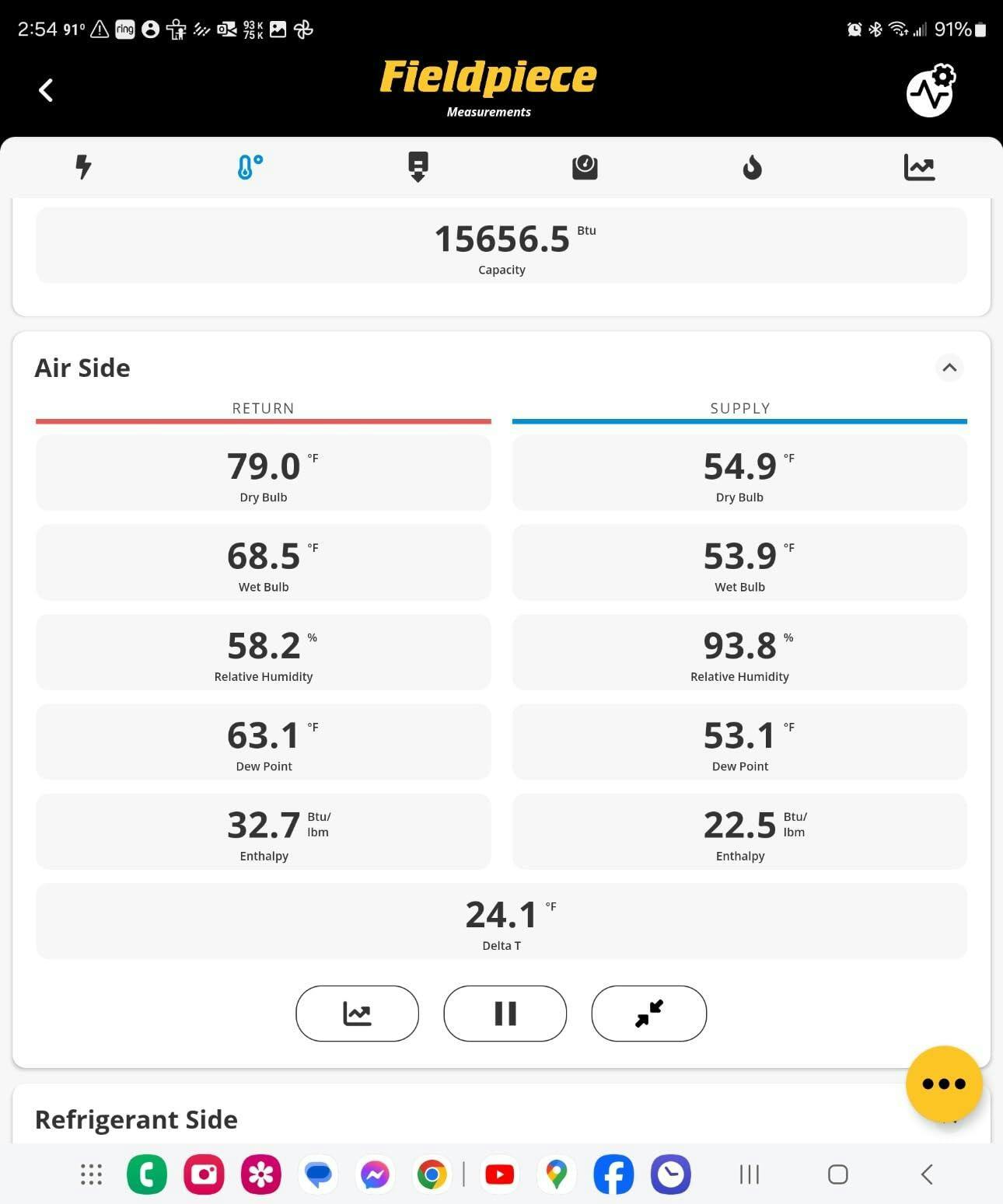Open the app drawer grid
The image size is (1003, 1204).
[92, 1174]
